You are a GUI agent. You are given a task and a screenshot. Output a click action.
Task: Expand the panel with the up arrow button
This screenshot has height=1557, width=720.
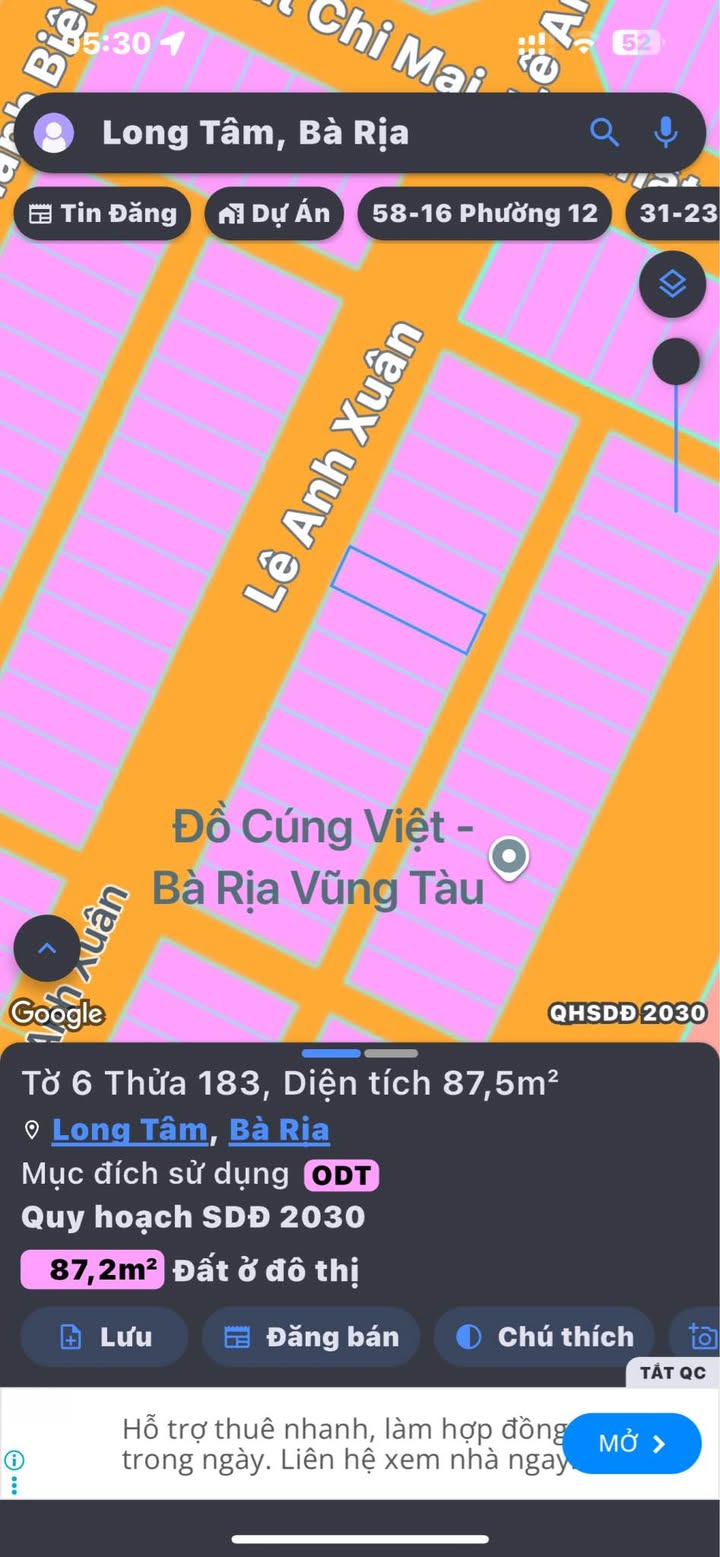coord(47,948)
